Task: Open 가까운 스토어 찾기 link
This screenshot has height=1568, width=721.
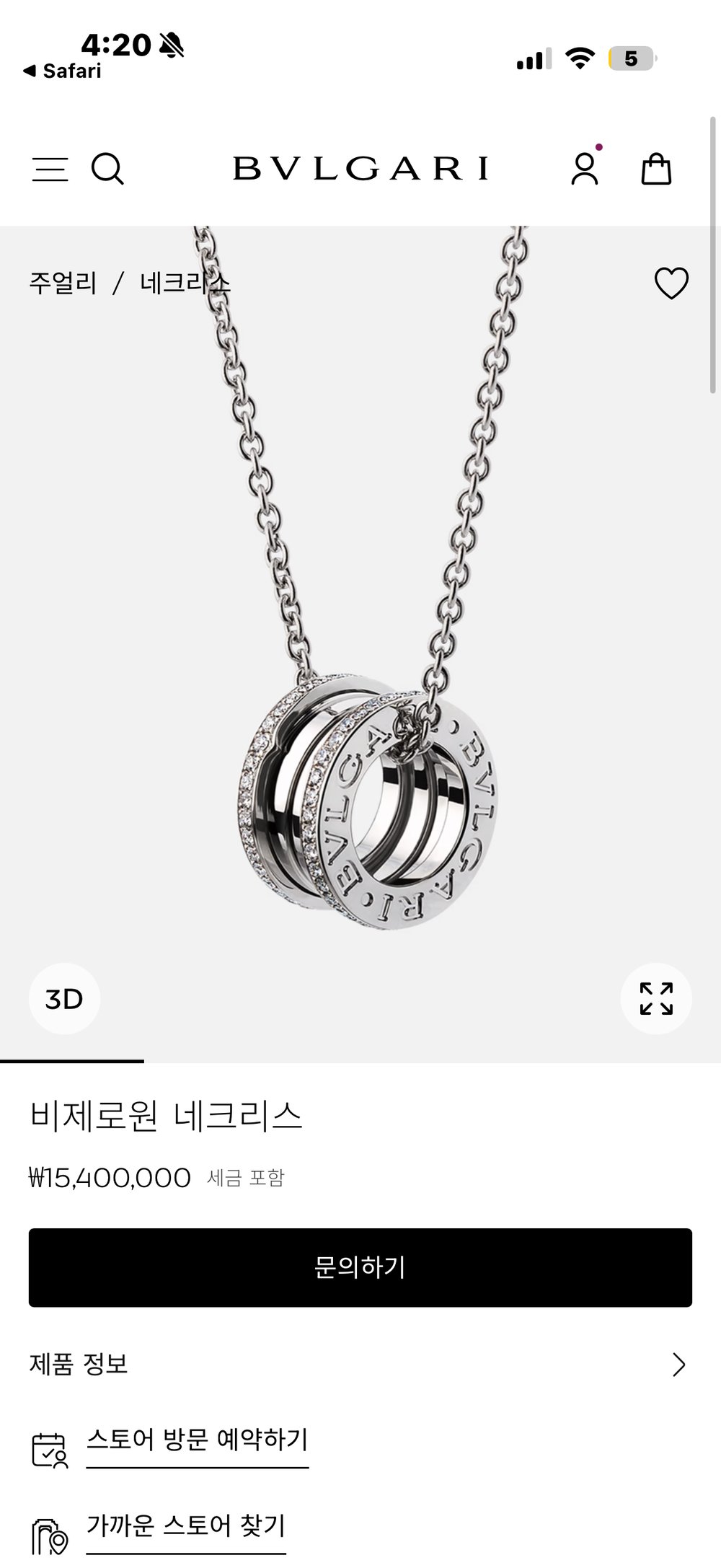Action: [x=186, y=1525]
